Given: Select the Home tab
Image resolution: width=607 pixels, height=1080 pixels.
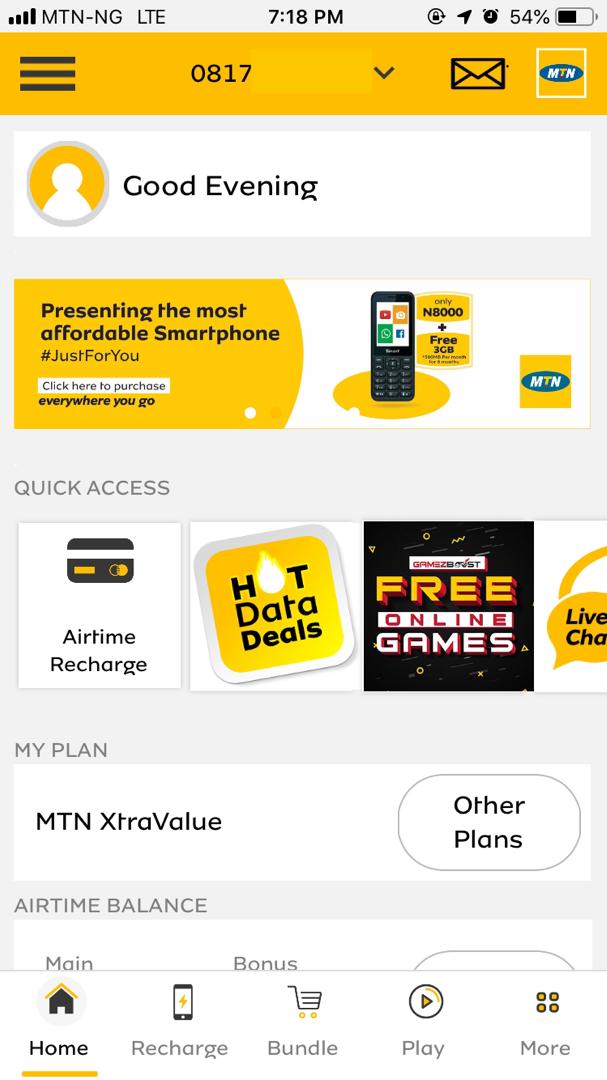Looking at the screenshot, I should pos(59,1020).
